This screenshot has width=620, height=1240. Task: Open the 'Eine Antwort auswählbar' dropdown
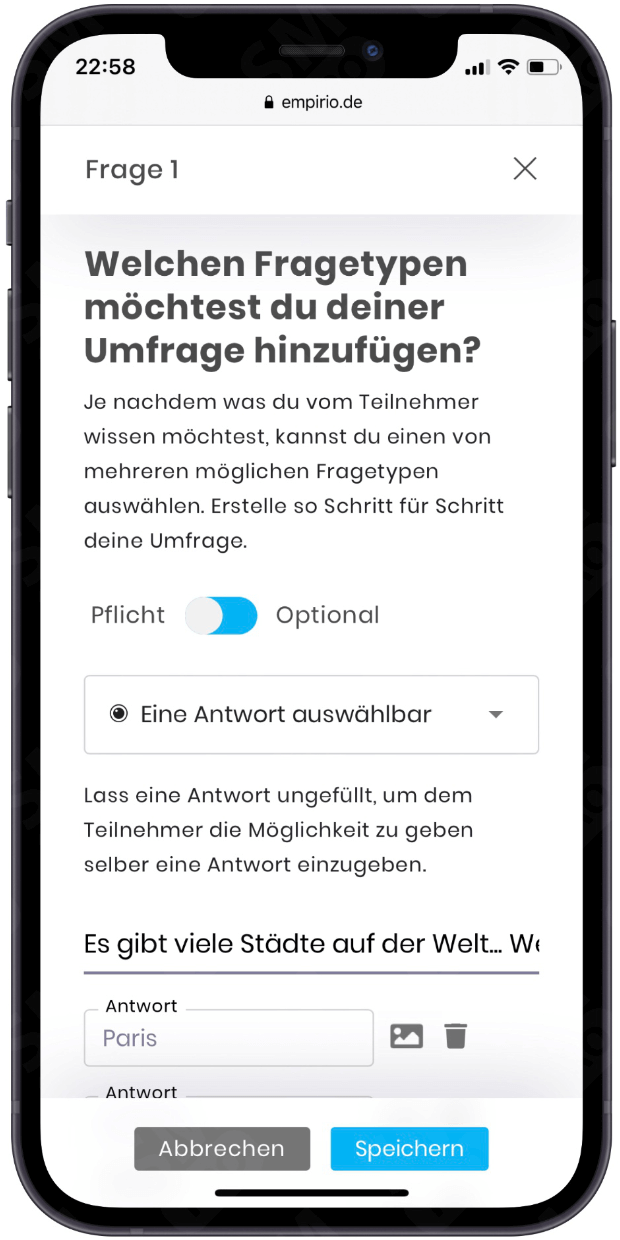pyautogui.click(x=311, y=714)
